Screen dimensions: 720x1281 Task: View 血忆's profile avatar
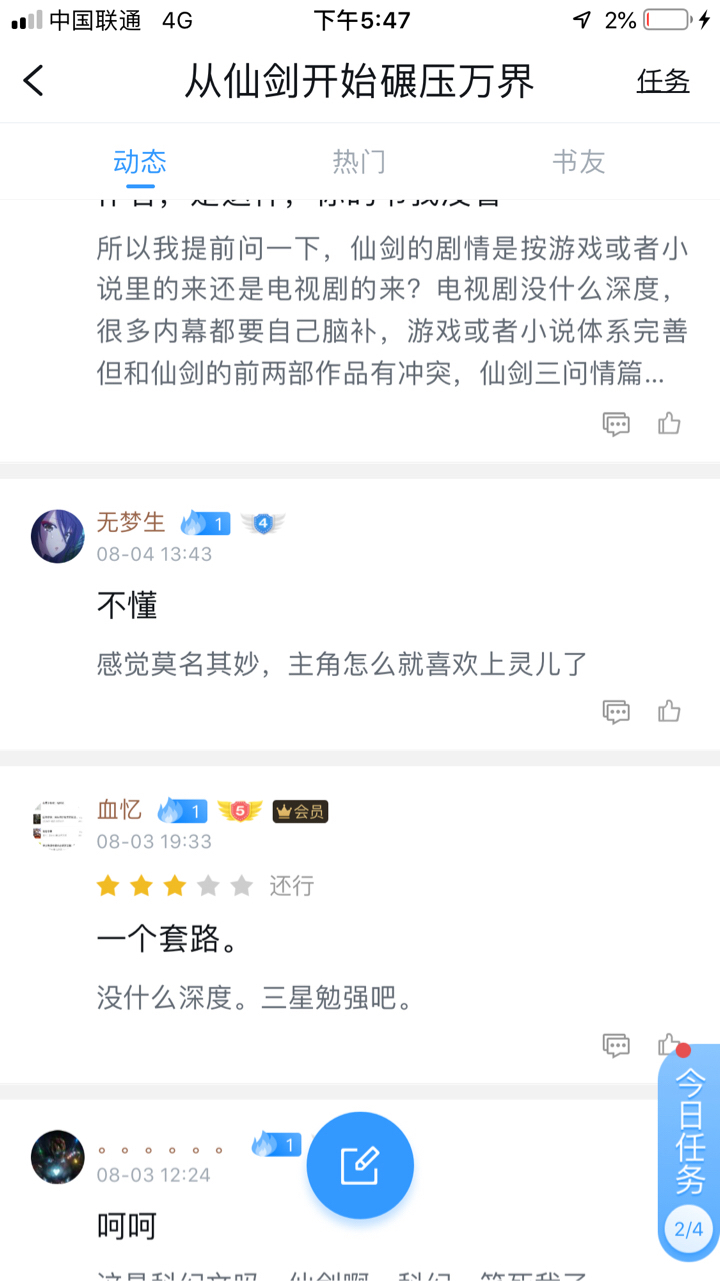pos(58,825)
